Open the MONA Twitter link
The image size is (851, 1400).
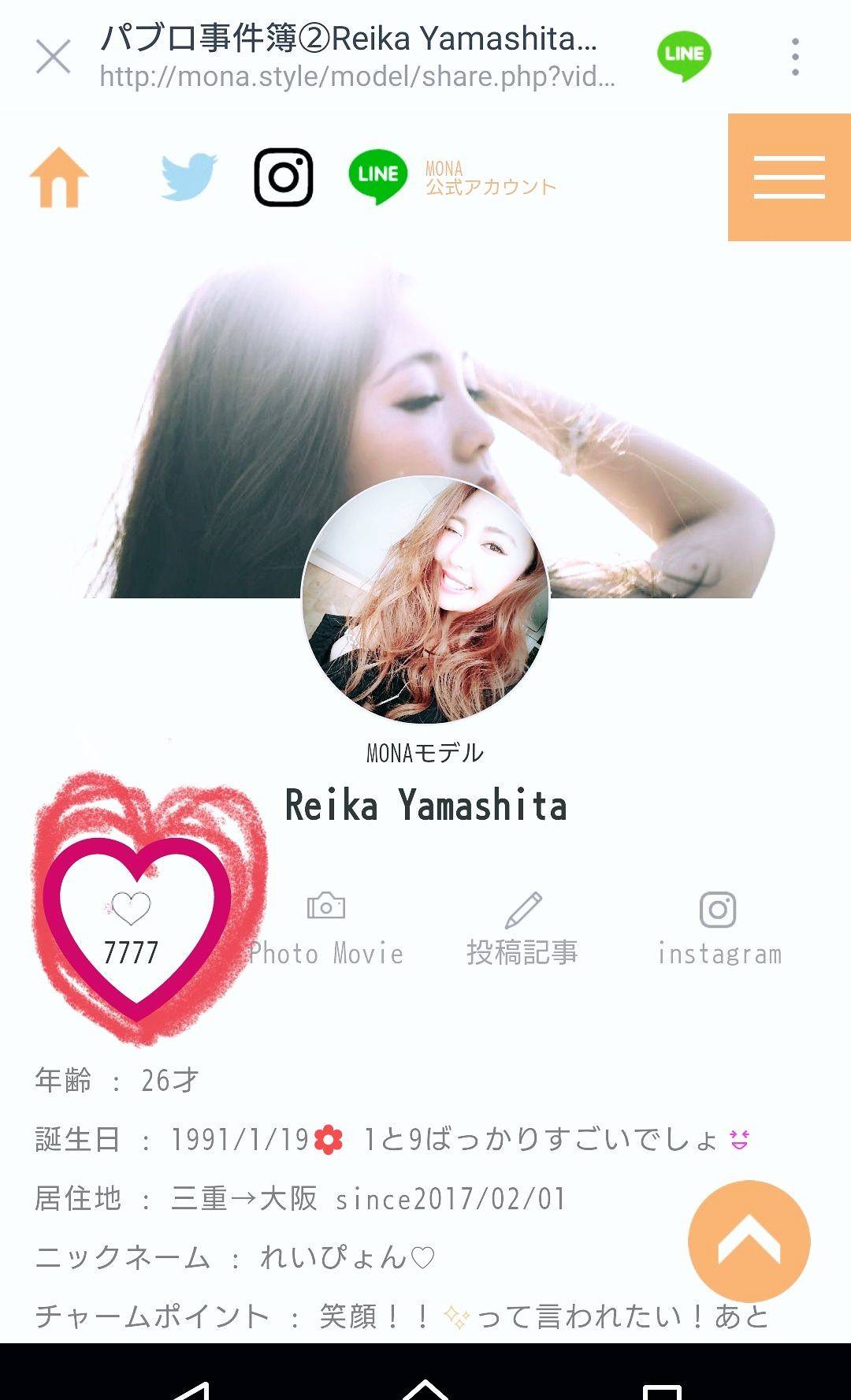tap(188, 177)
